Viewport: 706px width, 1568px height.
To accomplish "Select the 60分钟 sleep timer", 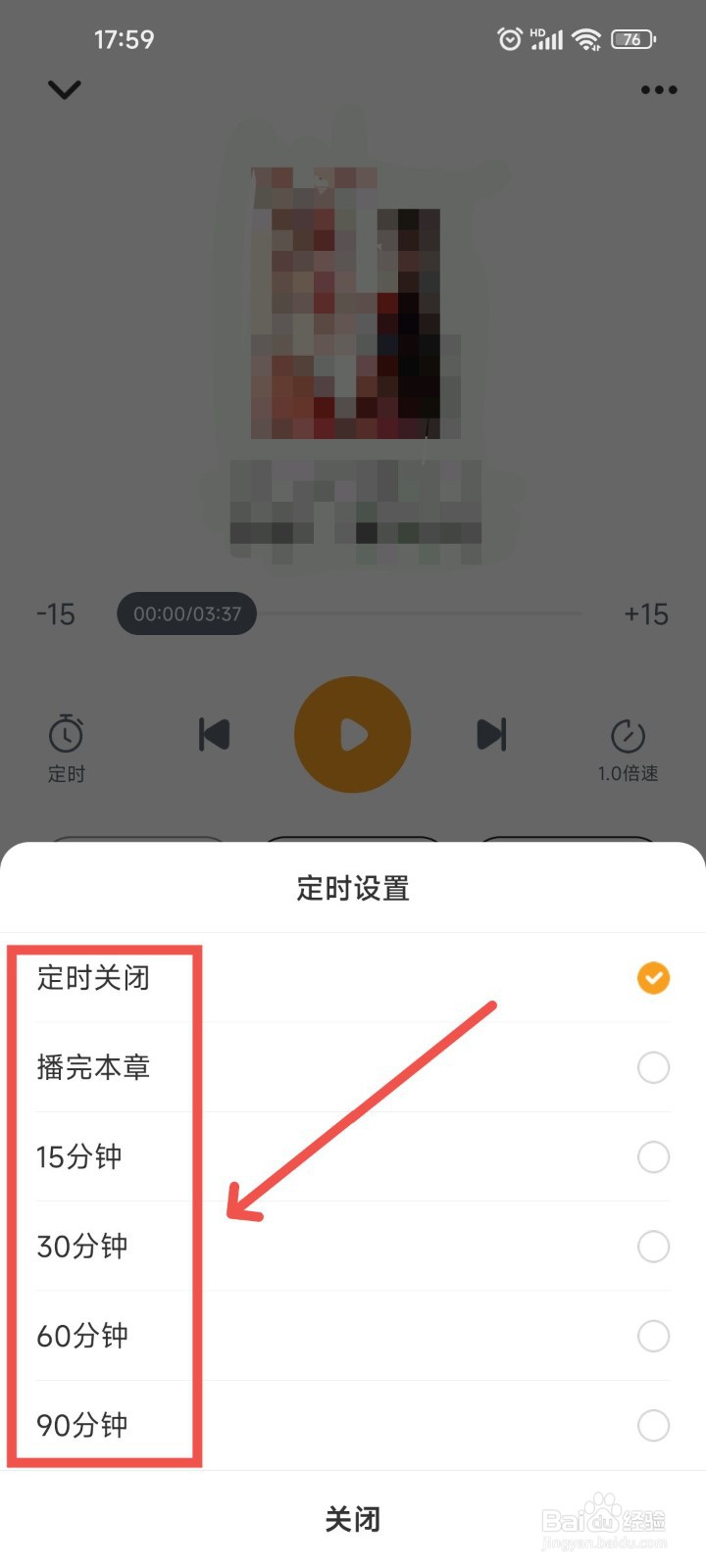I will tap(82, 1336).
